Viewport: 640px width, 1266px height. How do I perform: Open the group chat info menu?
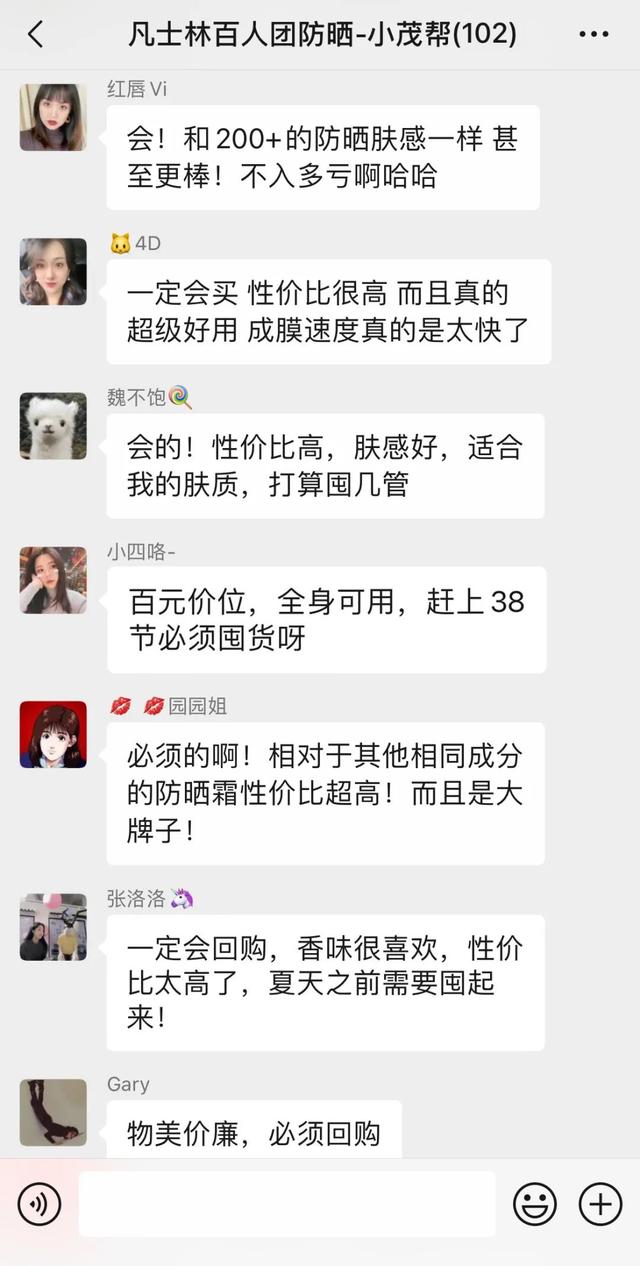coord(593,34)
